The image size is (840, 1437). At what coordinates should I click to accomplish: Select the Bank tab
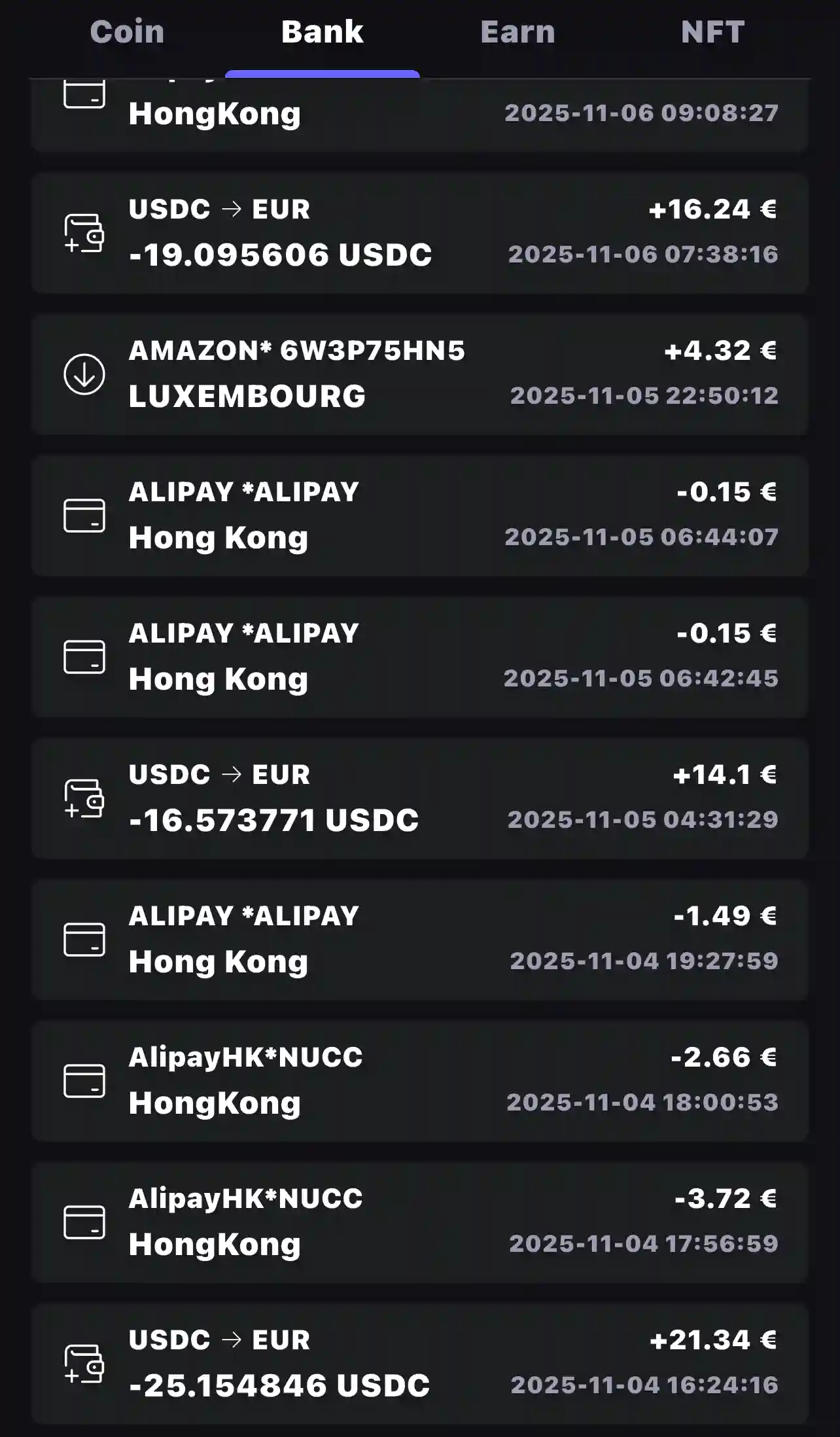(322, 32)
